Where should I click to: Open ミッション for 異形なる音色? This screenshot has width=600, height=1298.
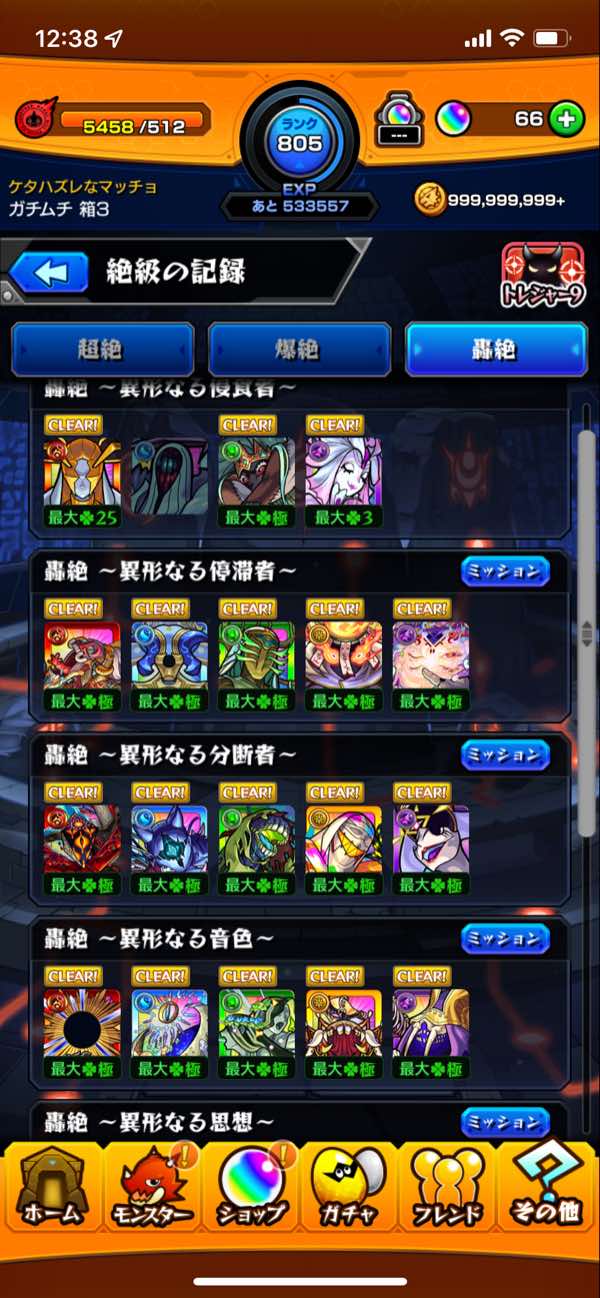tap(506, 938)
